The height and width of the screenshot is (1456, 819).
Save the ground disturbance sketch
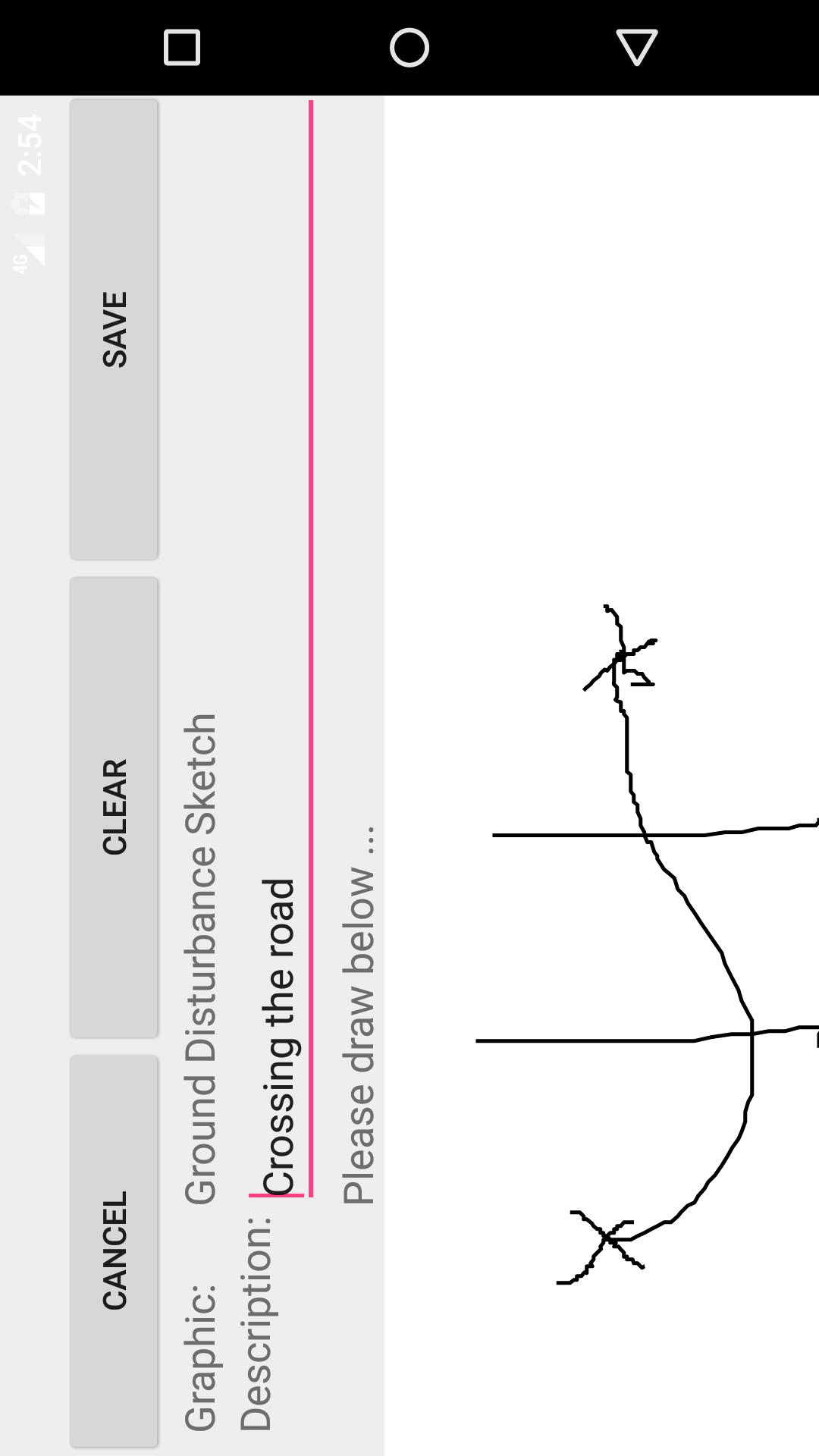click(114, 330)
